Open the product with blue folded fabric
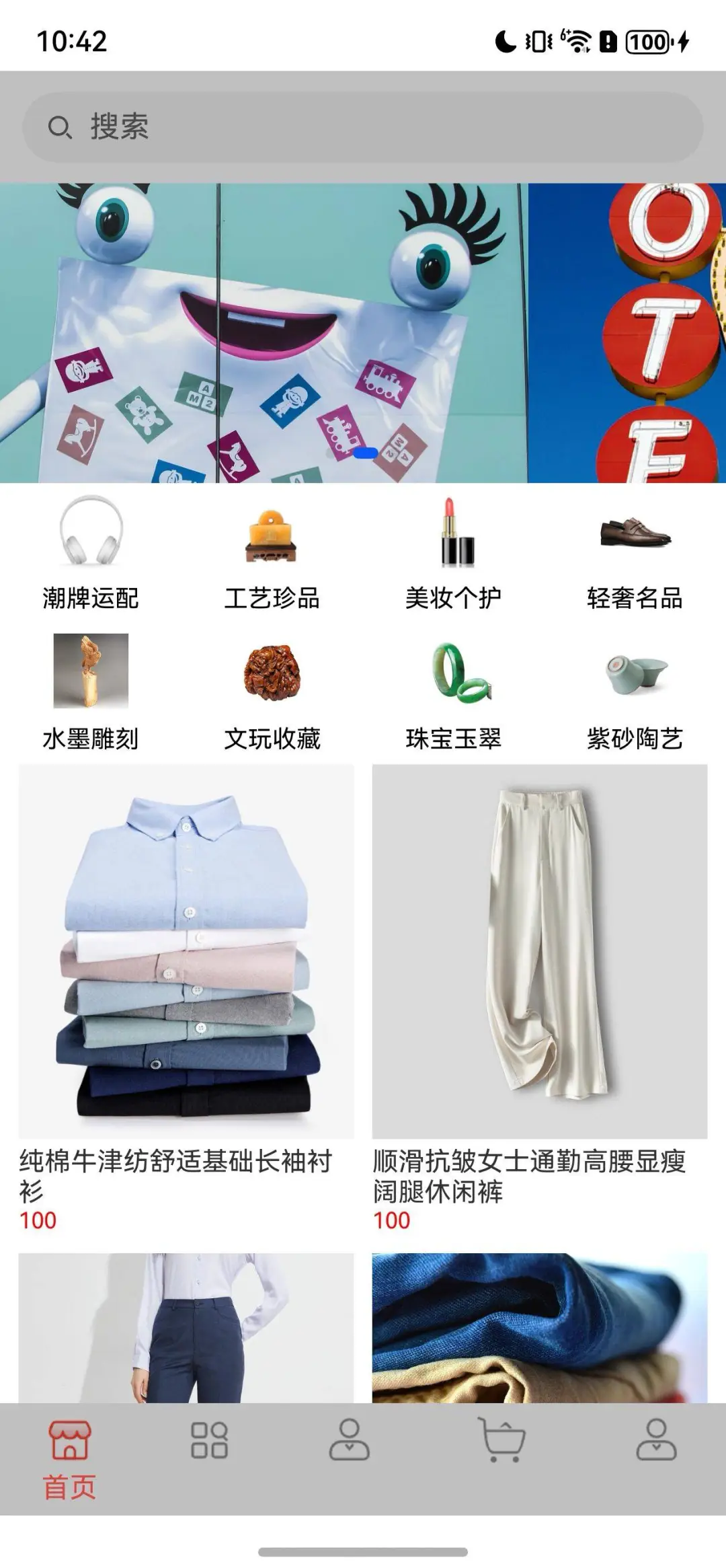Screen dimensions: 726x1568 click(x=540, y=1327)
